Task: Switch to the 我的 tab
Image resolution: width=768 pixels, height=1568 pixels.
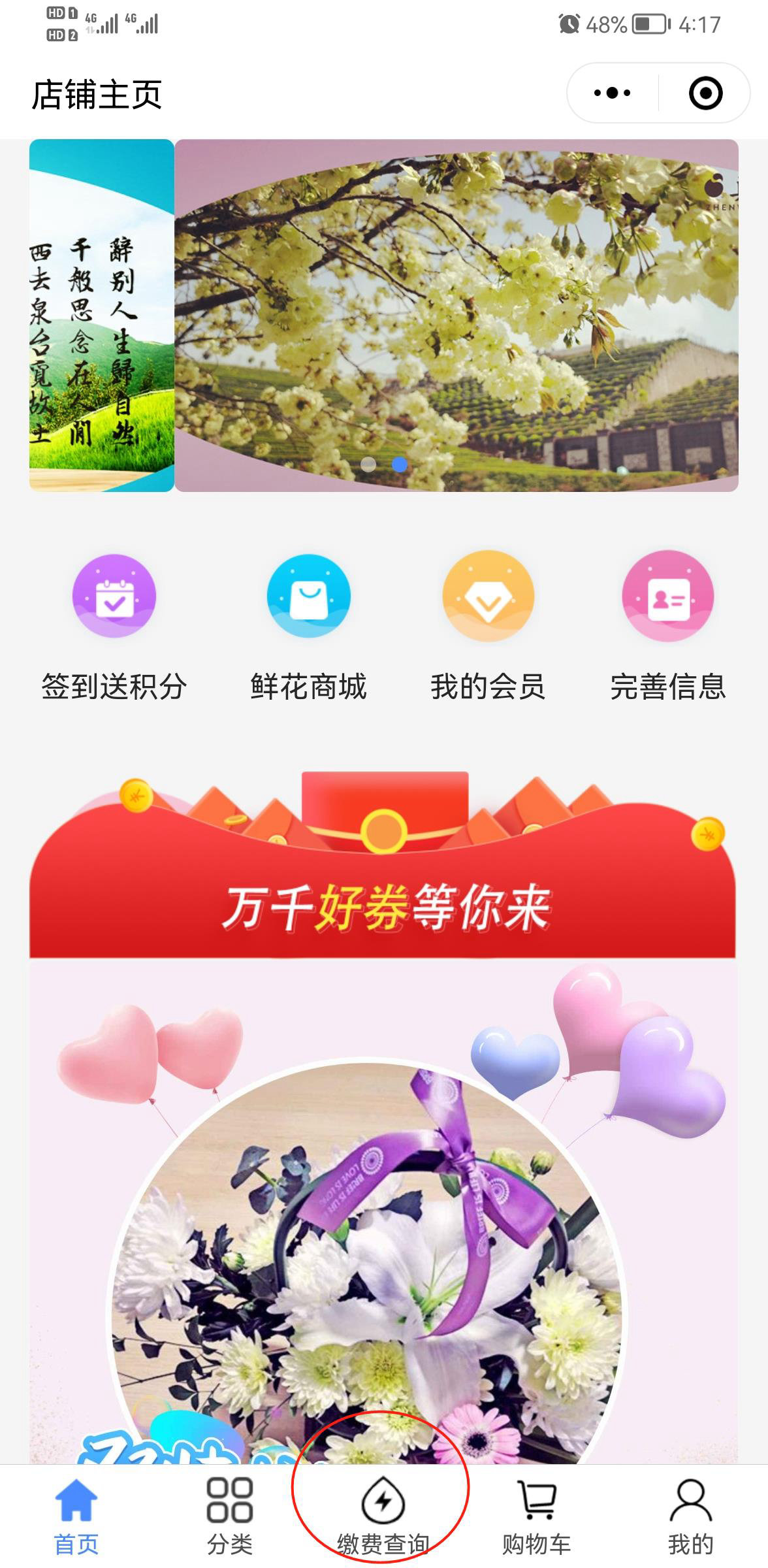Action: click(x=690, y=1516)
